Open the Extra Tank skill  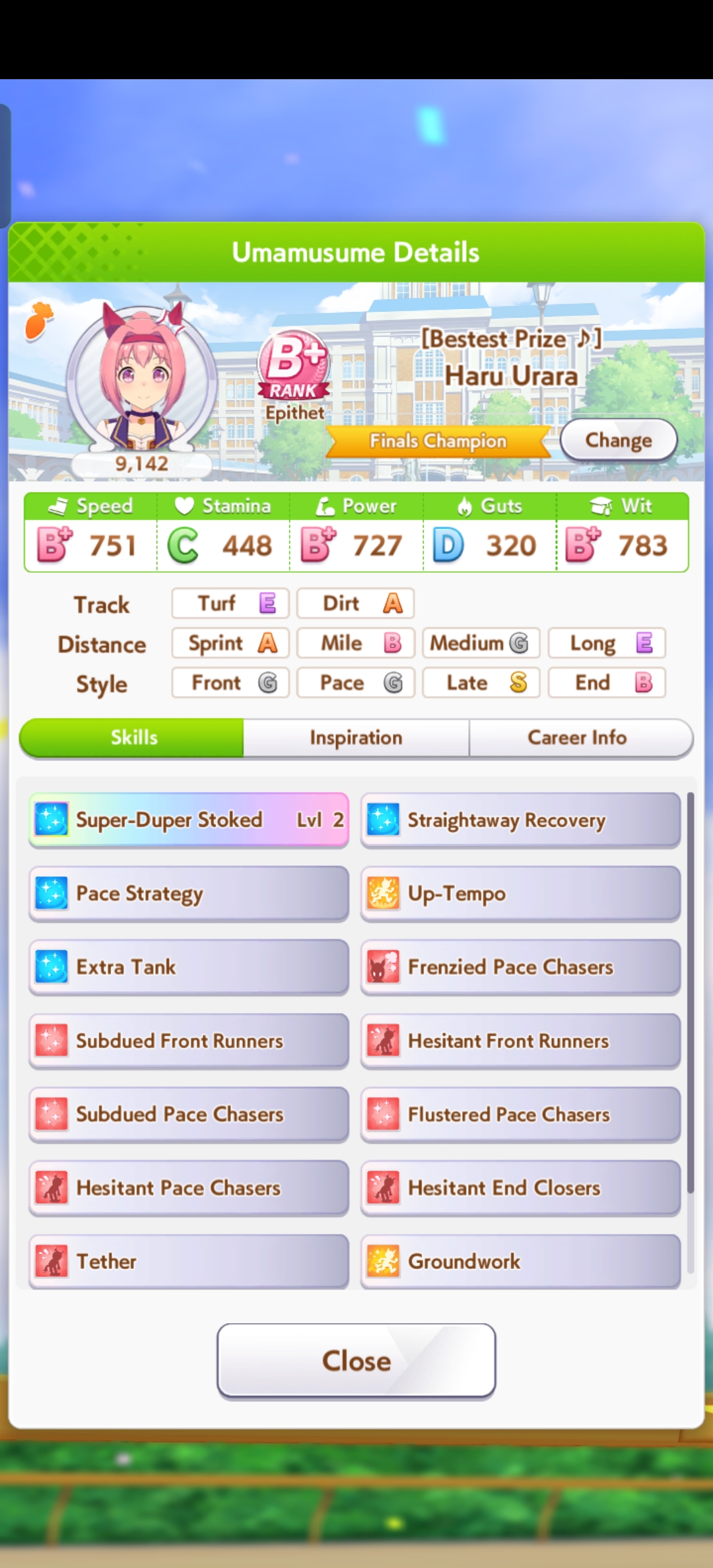coord(189,967)
